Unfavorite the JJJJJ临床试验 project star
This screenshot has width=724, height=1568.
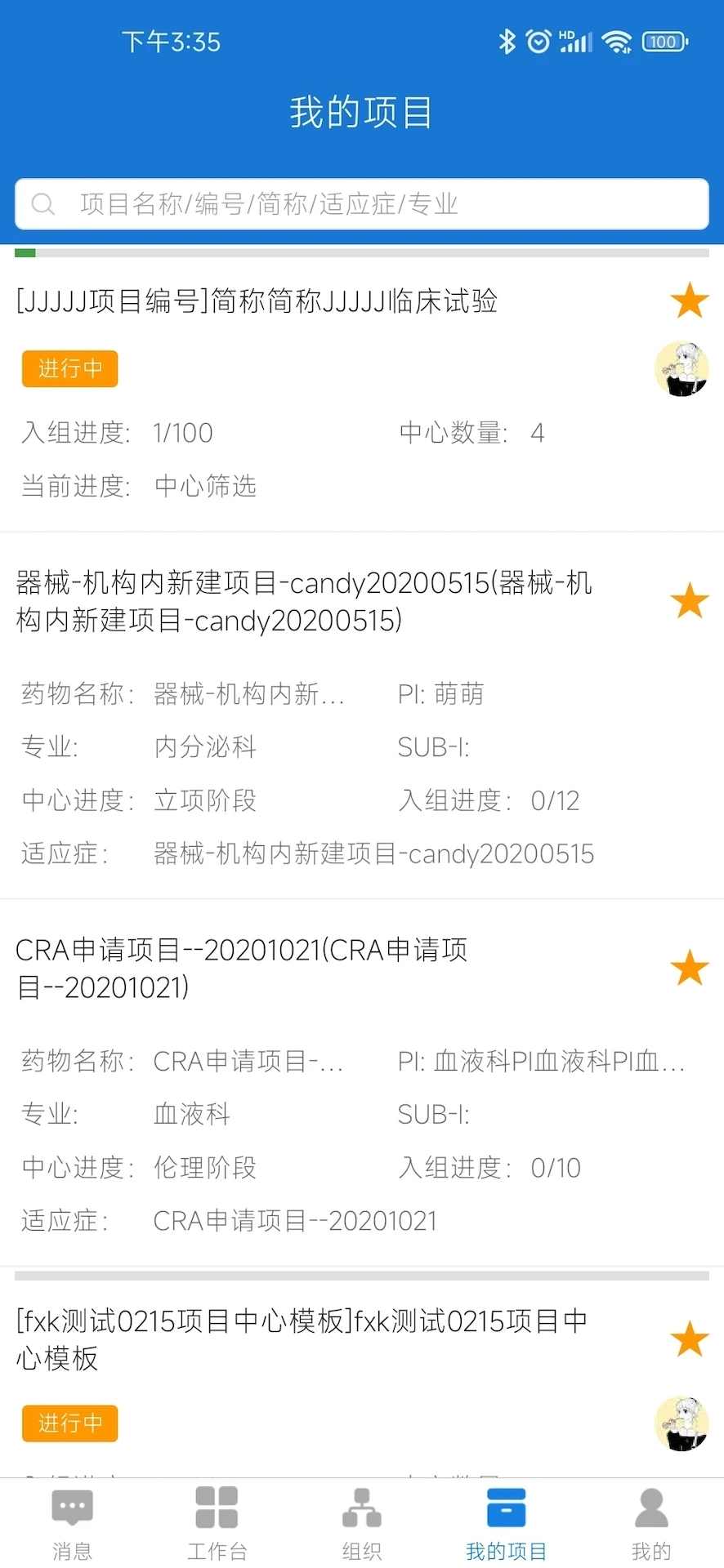(689, 300)
